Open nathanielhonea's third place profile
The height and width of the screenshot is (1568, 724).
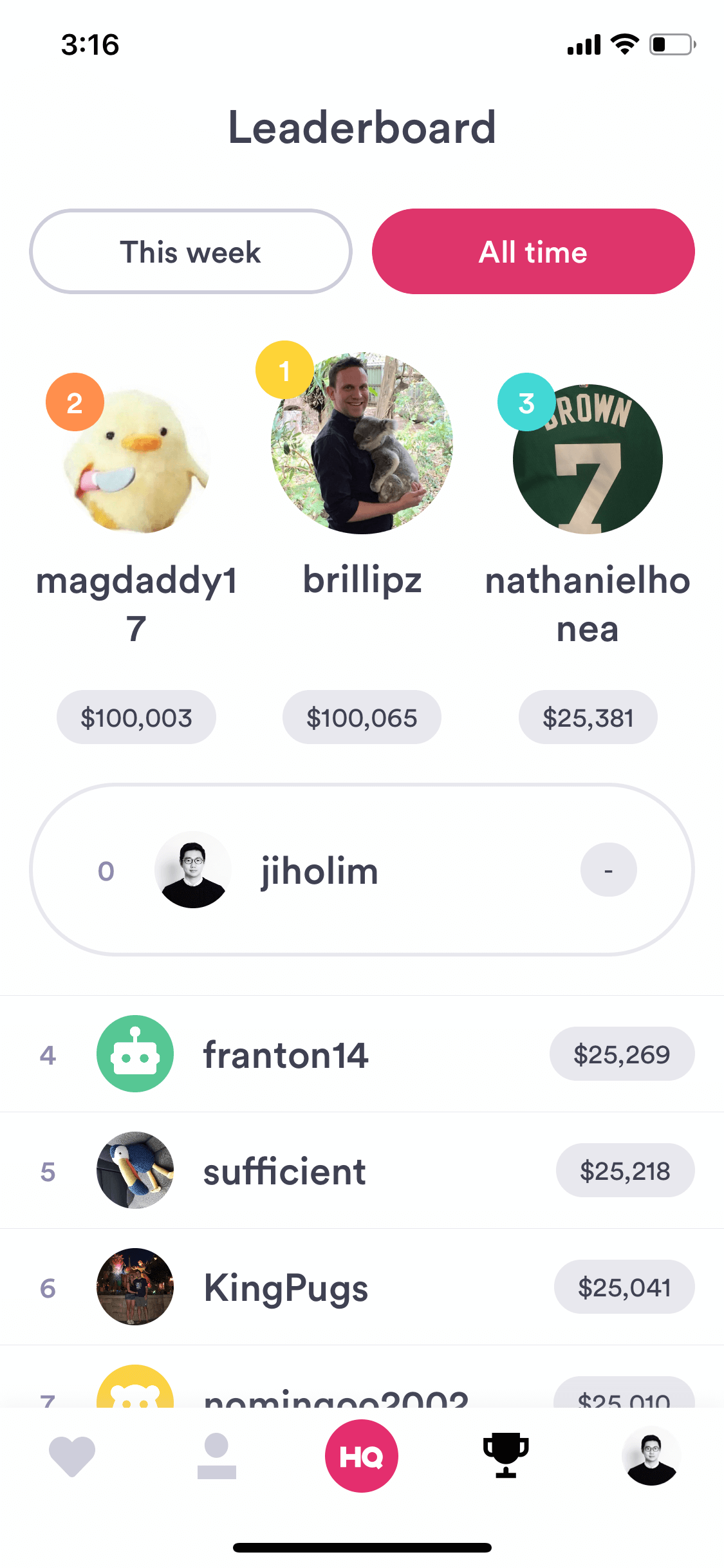click(x=588, y=460)
